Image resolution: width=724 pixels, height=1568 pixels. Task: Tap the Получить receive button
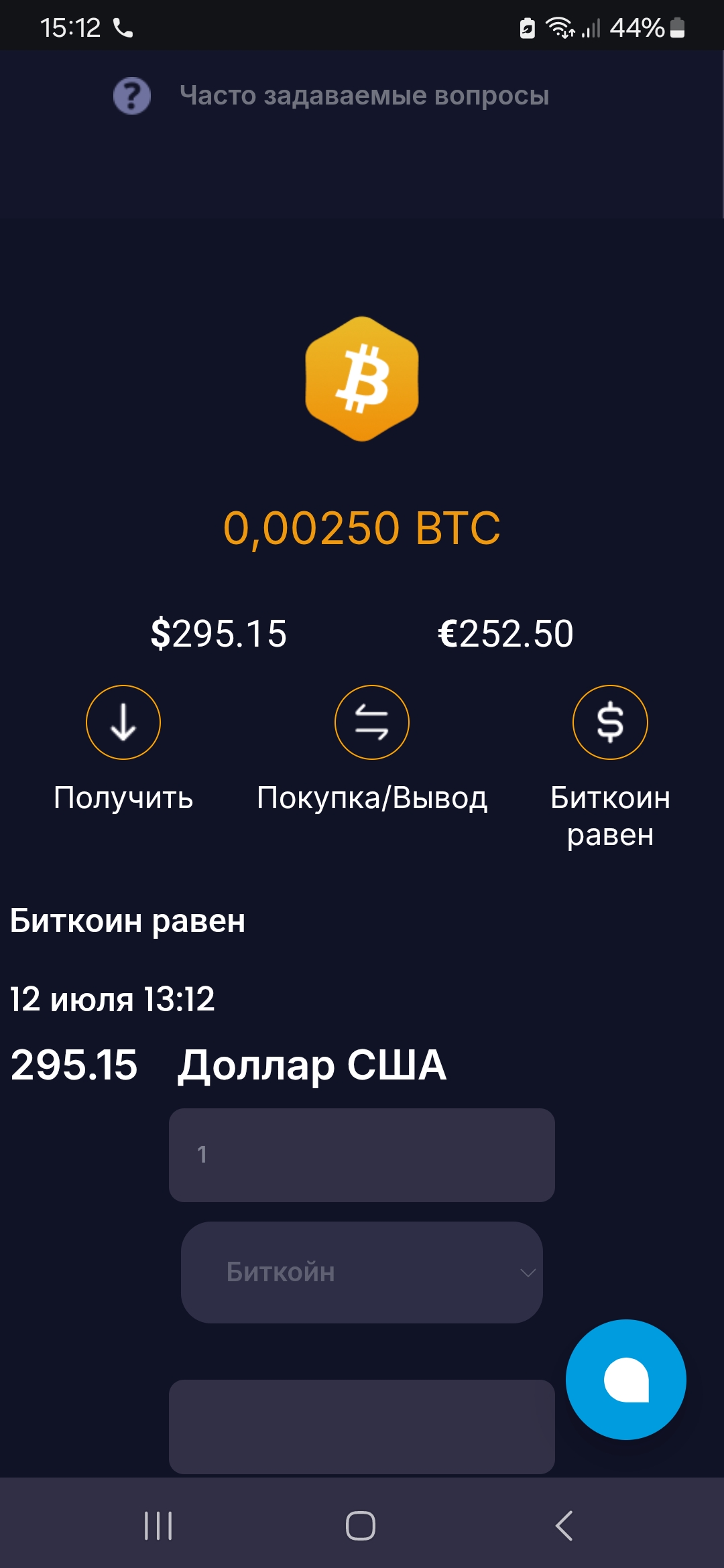click(x=123, y=722)
